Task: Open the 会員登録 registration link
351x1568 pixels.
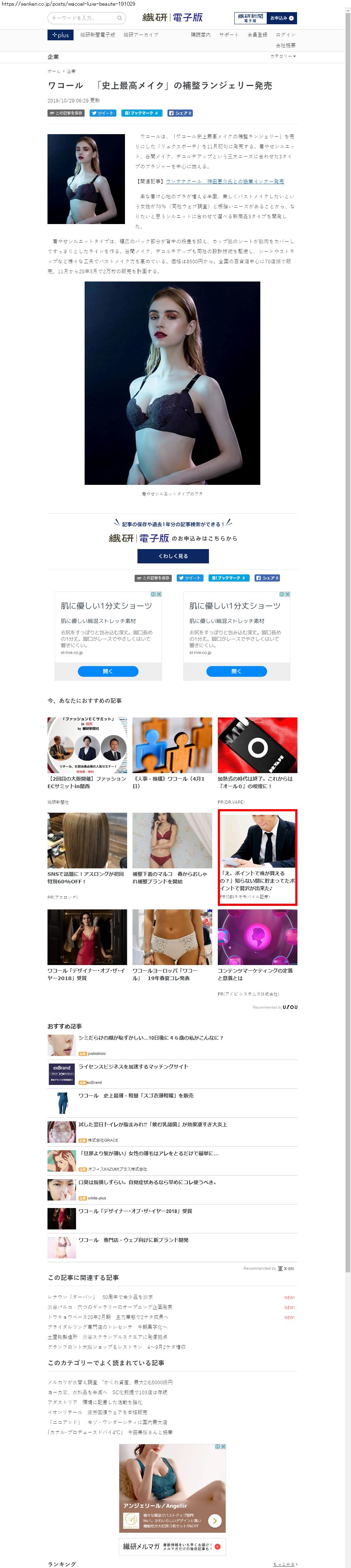Action: pyautogui.click(x=257, y=35)
